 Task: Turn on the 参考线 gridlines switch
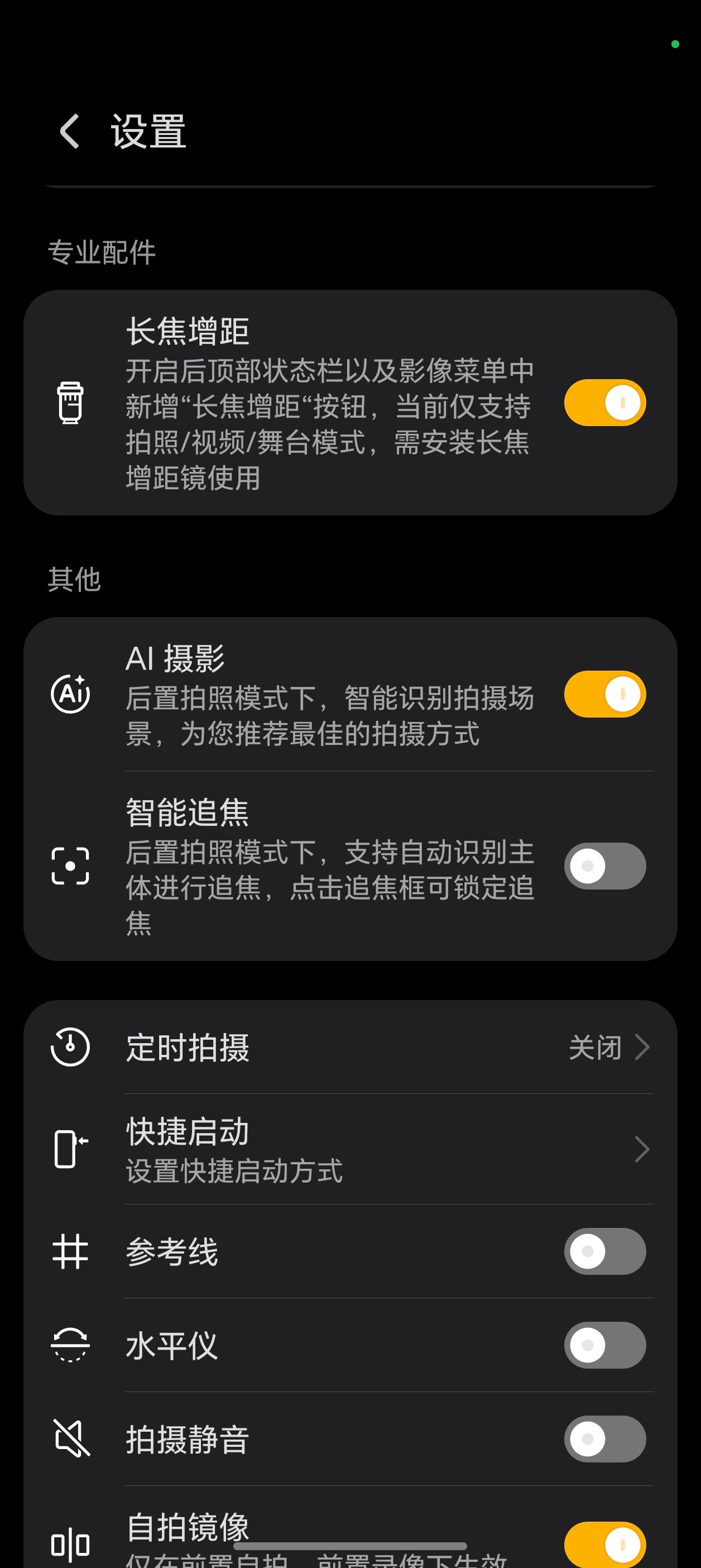pyautogui.click(x=604, y=1251)
